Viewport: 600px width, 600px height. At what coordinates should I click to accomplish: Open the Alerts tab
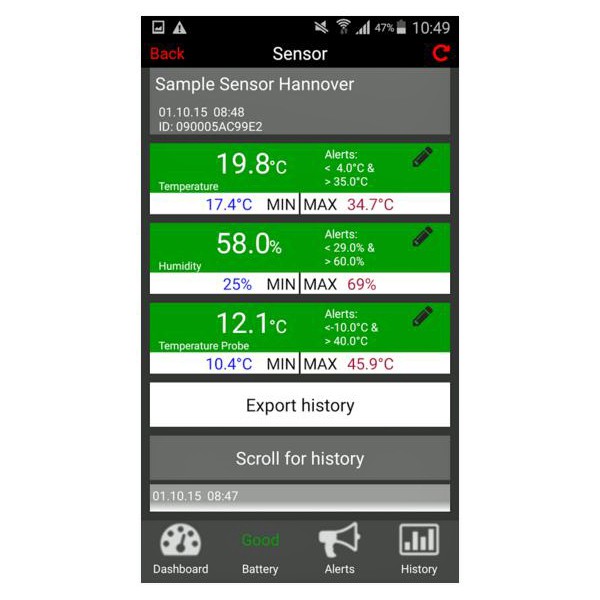point(339,550)
